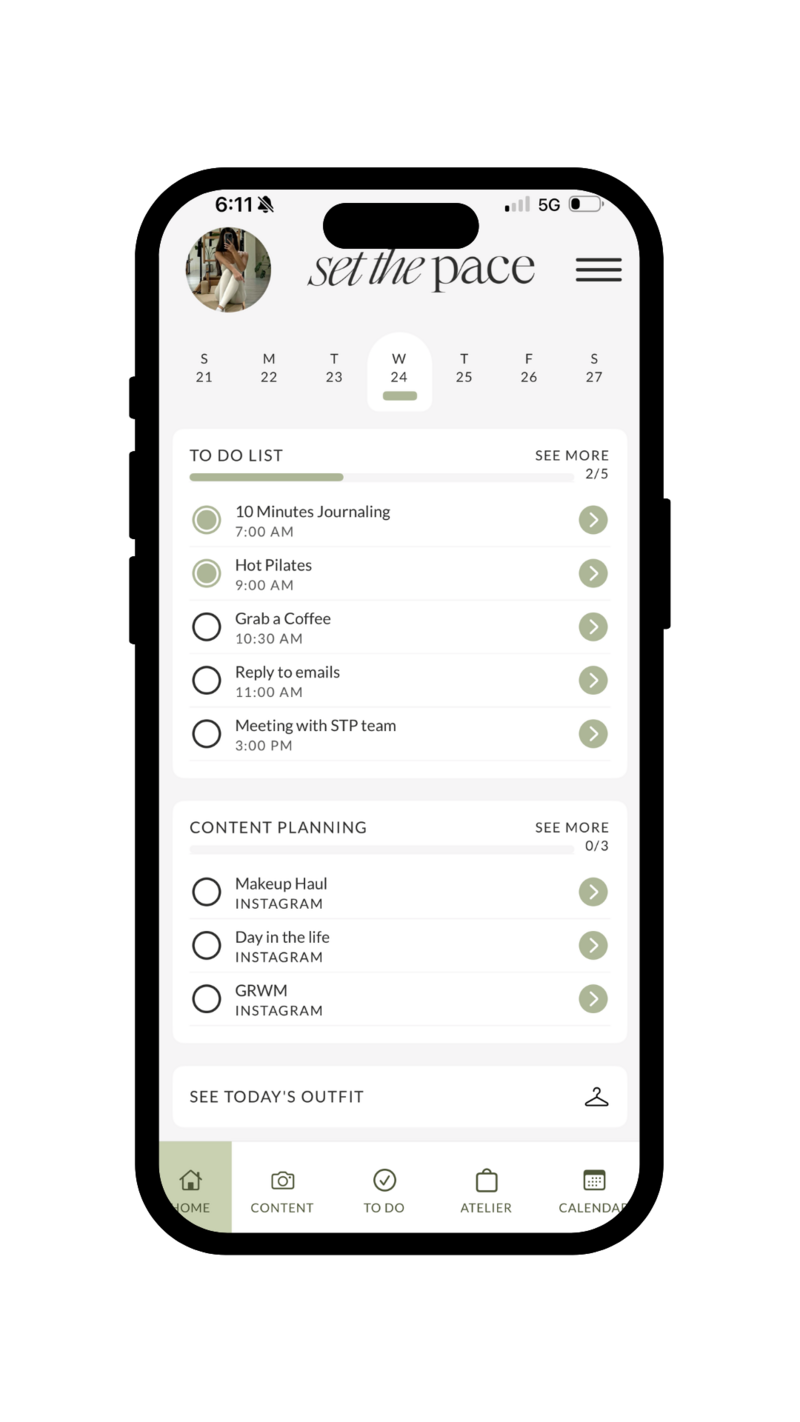Mark Grab a Coffee as done
800x1422 pixels.
click(206, 627)
